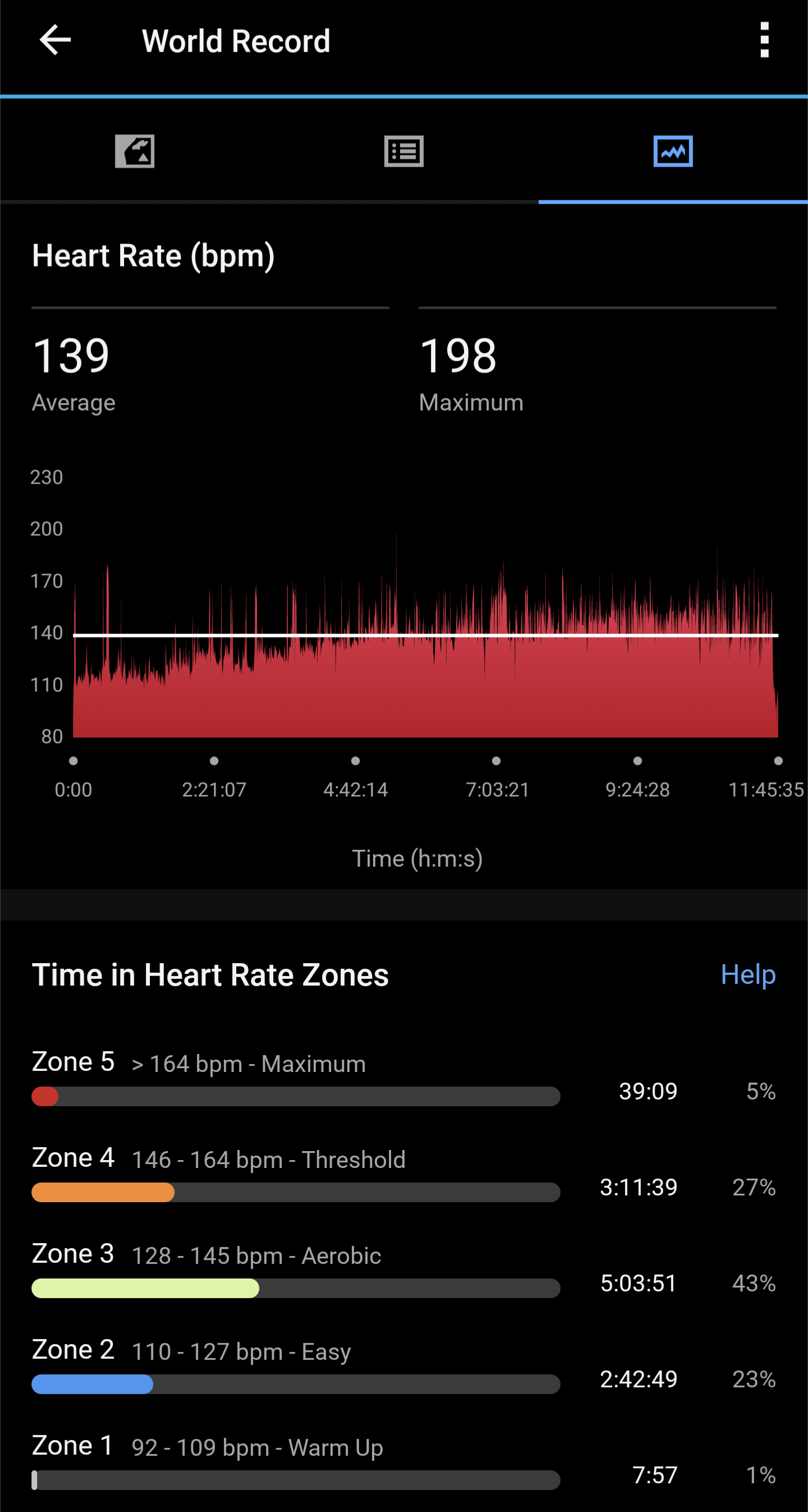
Task: Select the highlighted charts graph icon
Action: tap(673, 151)
